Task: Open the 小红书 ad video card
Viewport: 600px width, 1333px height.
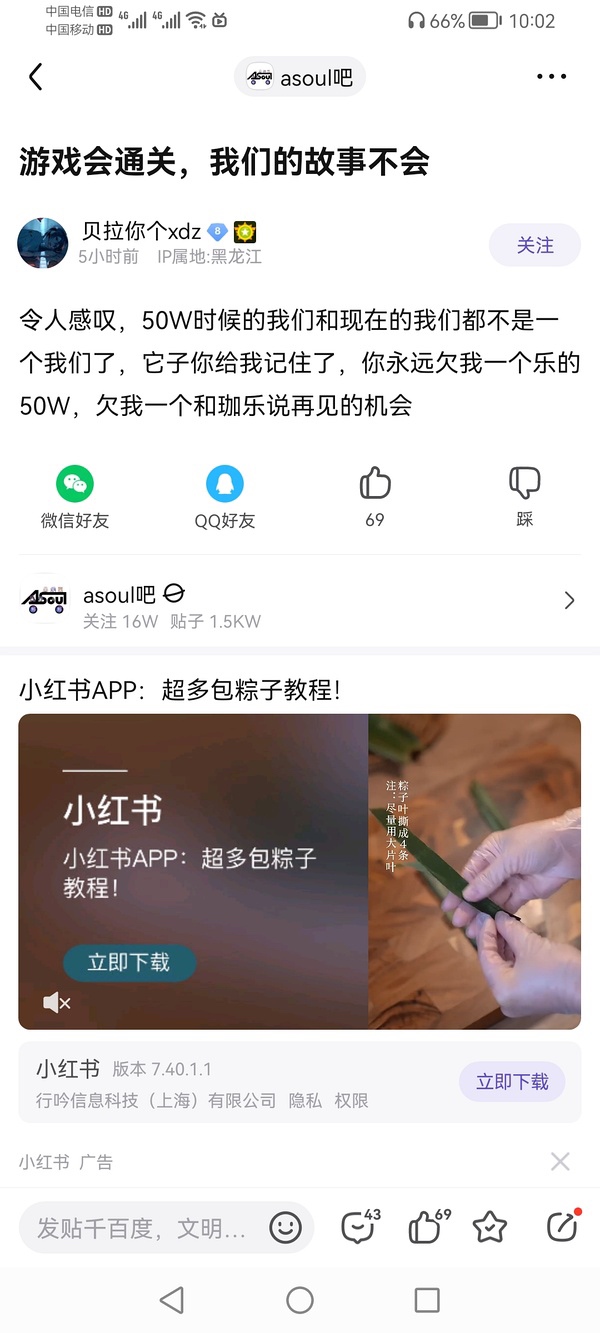Action: pyautogui.click(x=300, y=871)
